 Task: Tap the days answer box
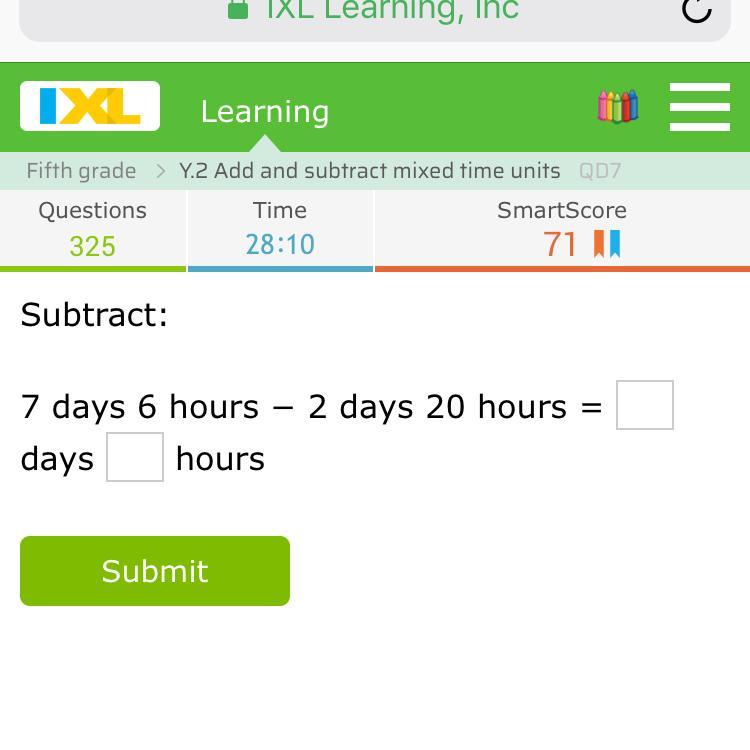click(x=645, y=405)
